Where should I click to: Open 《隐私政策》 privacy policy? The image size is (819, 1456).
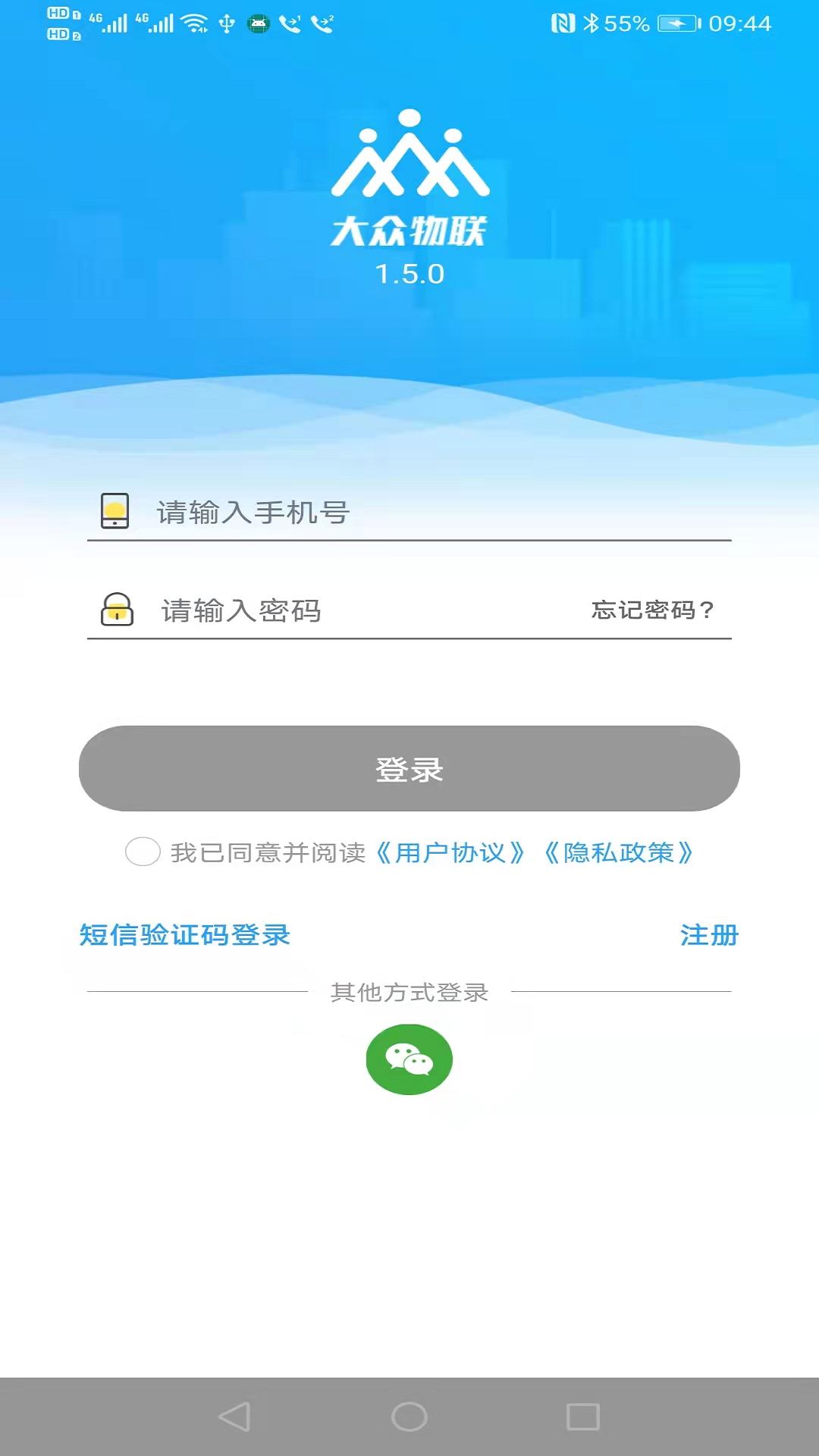pyautogui.click(x=620, y=852)
